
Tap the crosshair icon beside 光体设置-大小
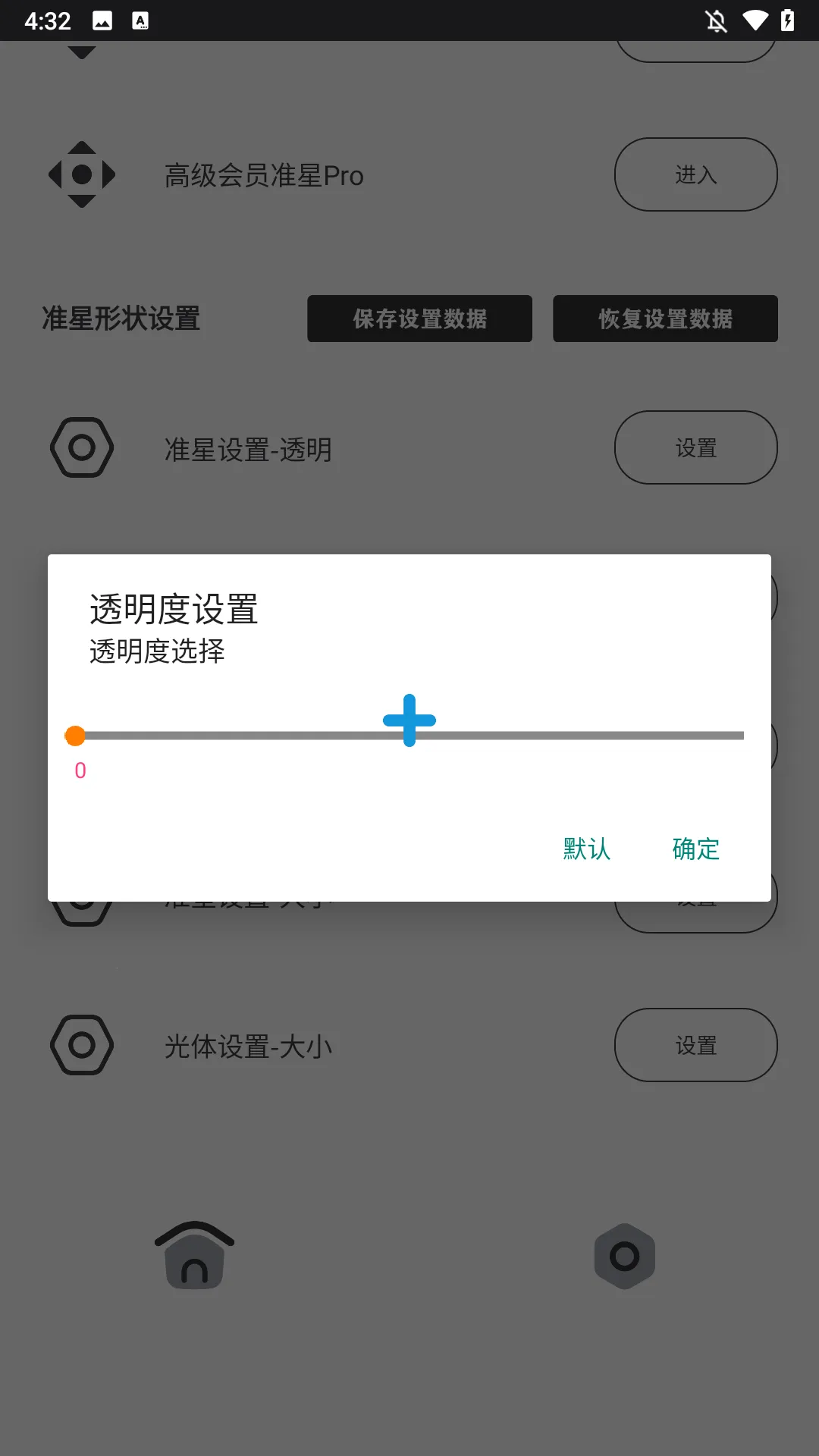click(81, 1045)
